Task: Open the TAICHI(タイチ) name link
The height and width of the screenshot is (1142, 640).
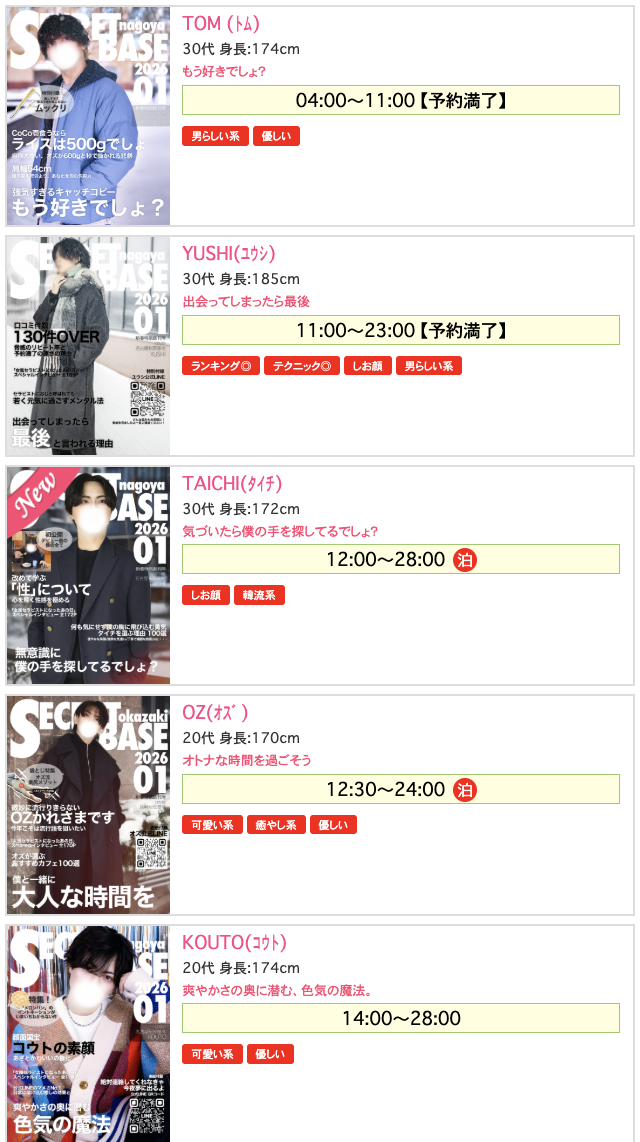Action: click(232, 483)
